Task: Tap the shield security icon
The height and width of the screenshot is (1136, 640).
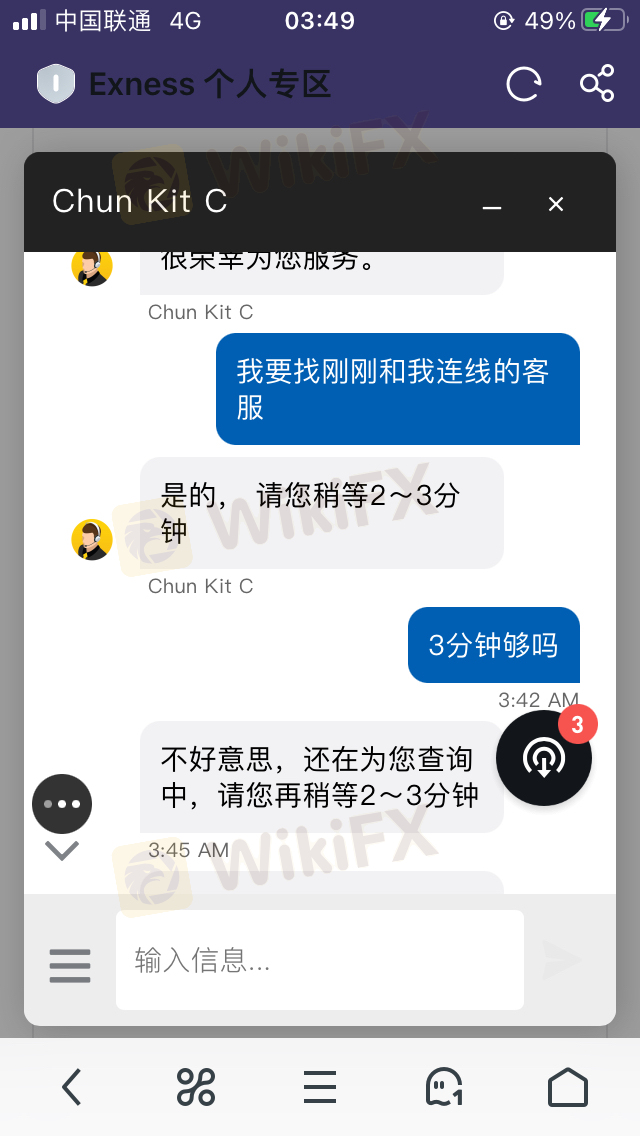Action: click(56, 84)
